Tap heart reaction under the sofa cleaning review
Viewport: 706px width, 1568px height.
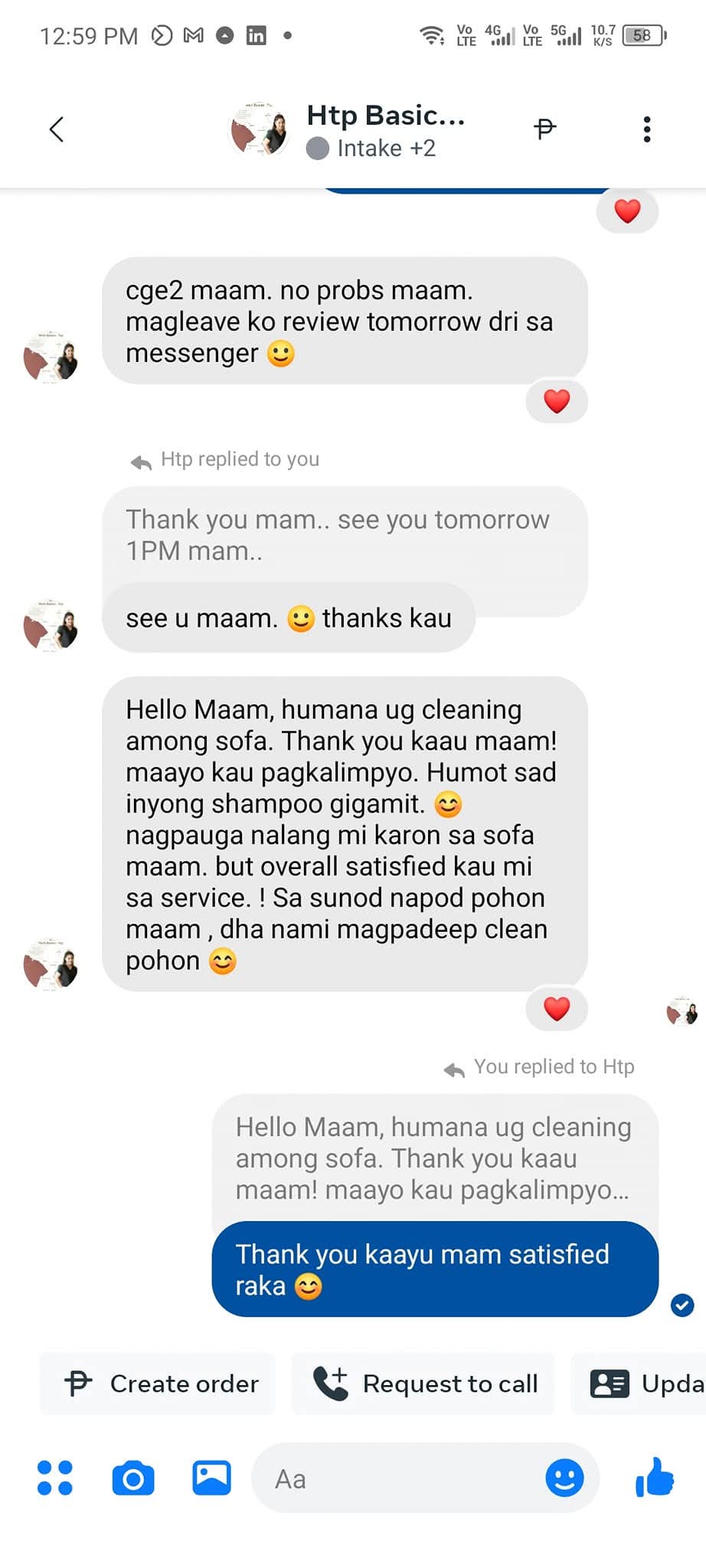coord(557,1009)
